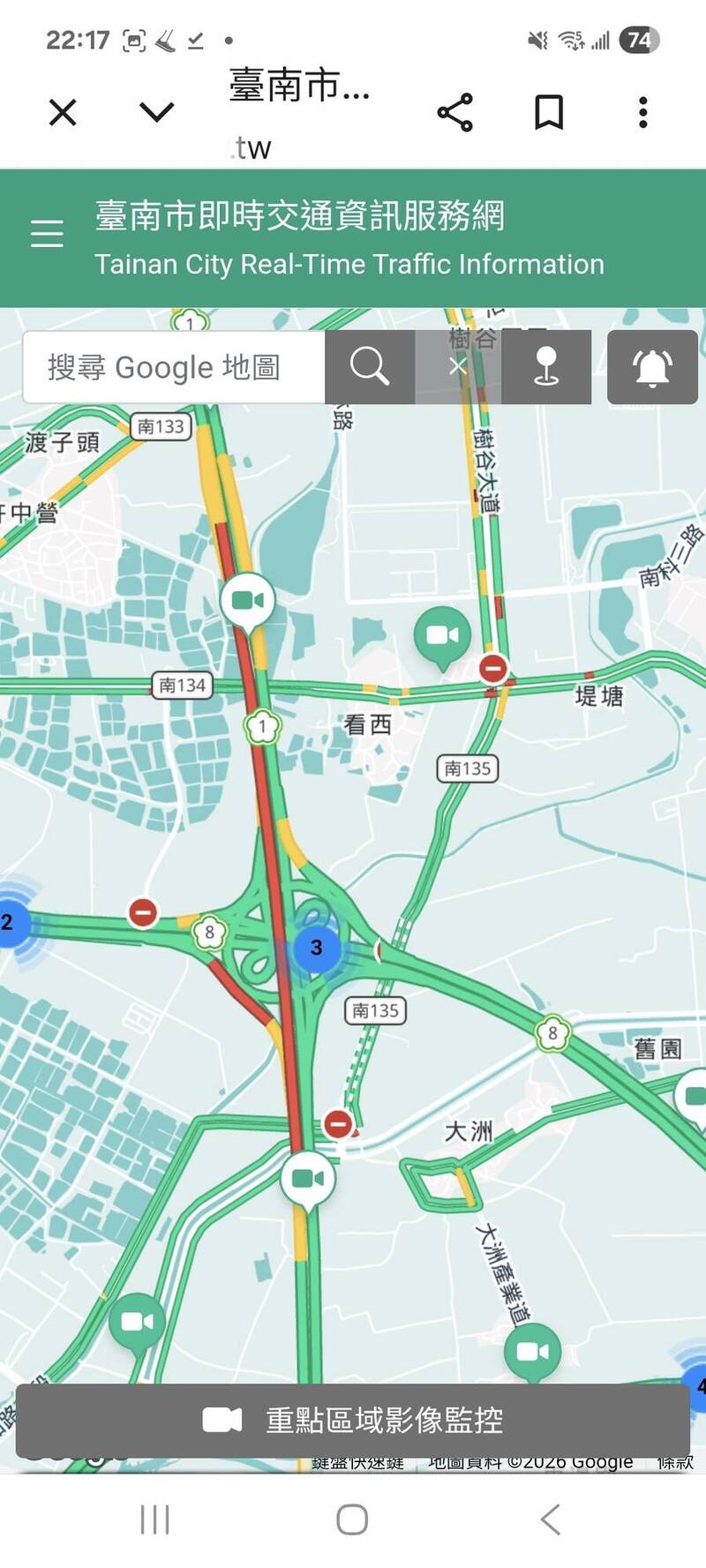Open the camera marker near 大洲產業道
This screenshot has width=706, height=1568.
[x=532, y=1351]
